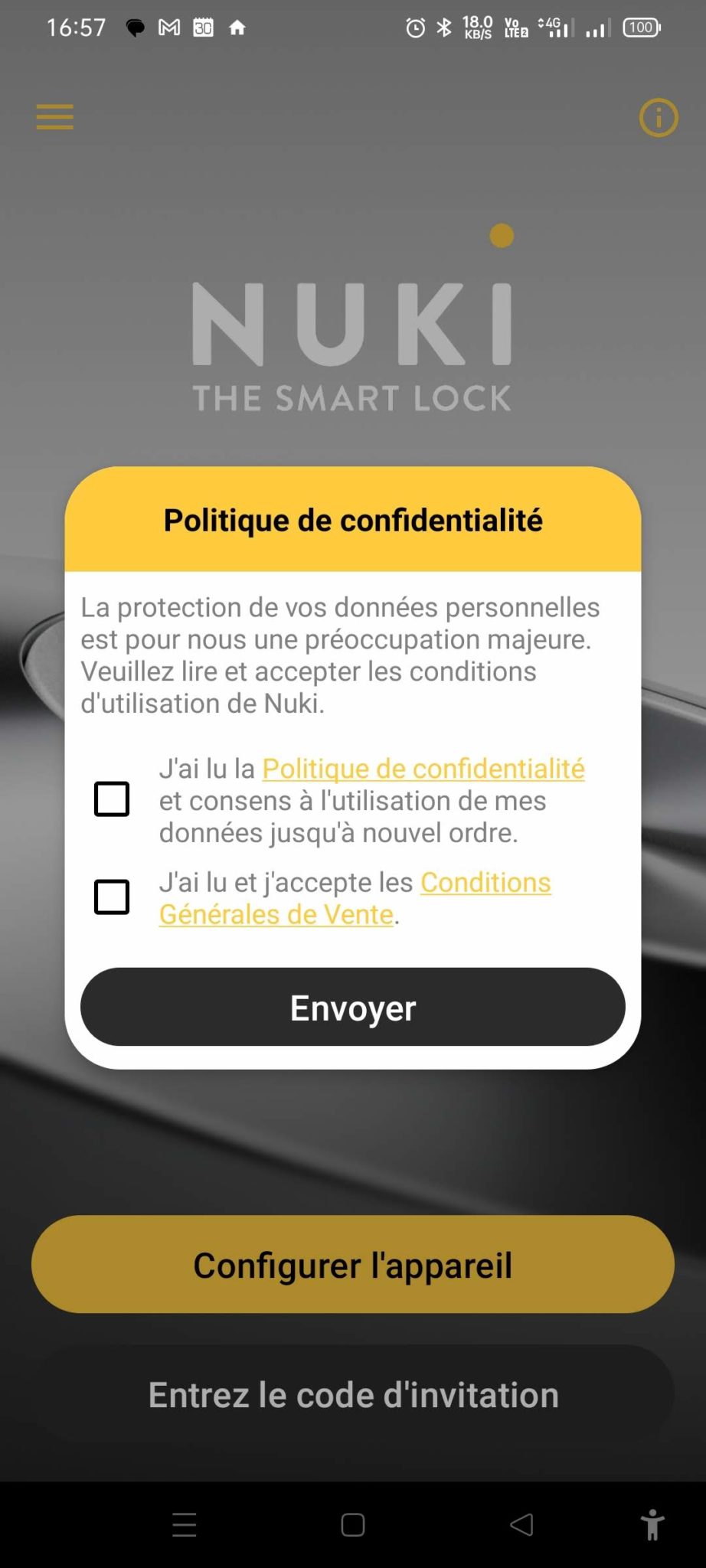Choose Entrez le code d'invitation
This screenshot has width=706, height=1568.
click(x=353, y=1394)
